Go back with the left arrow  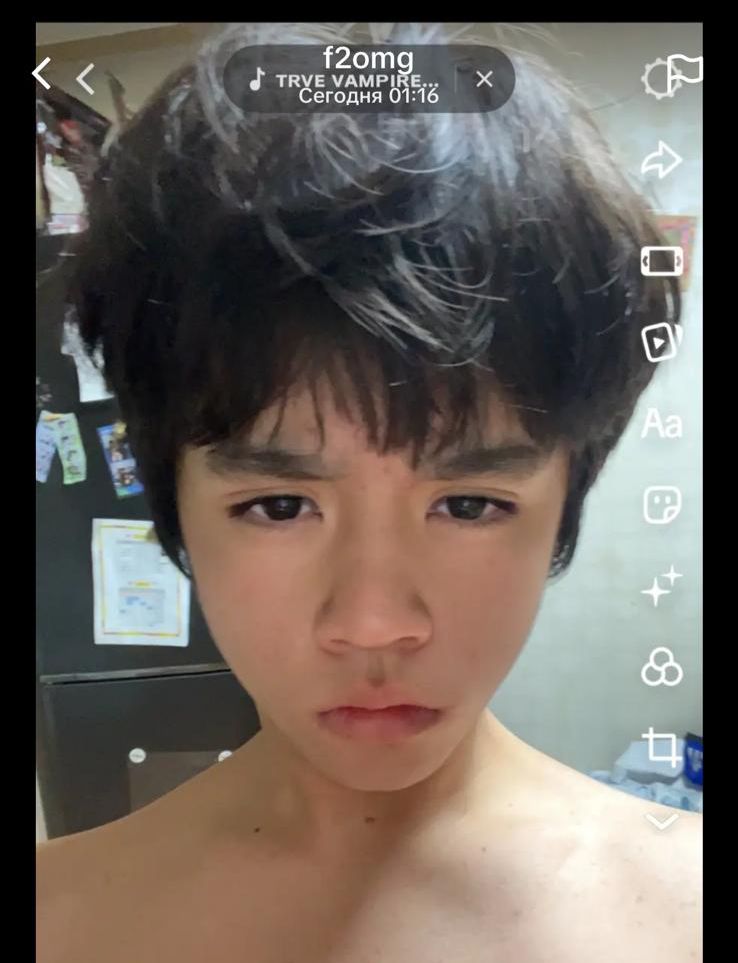pyautogui.click(x=41, y=73)
